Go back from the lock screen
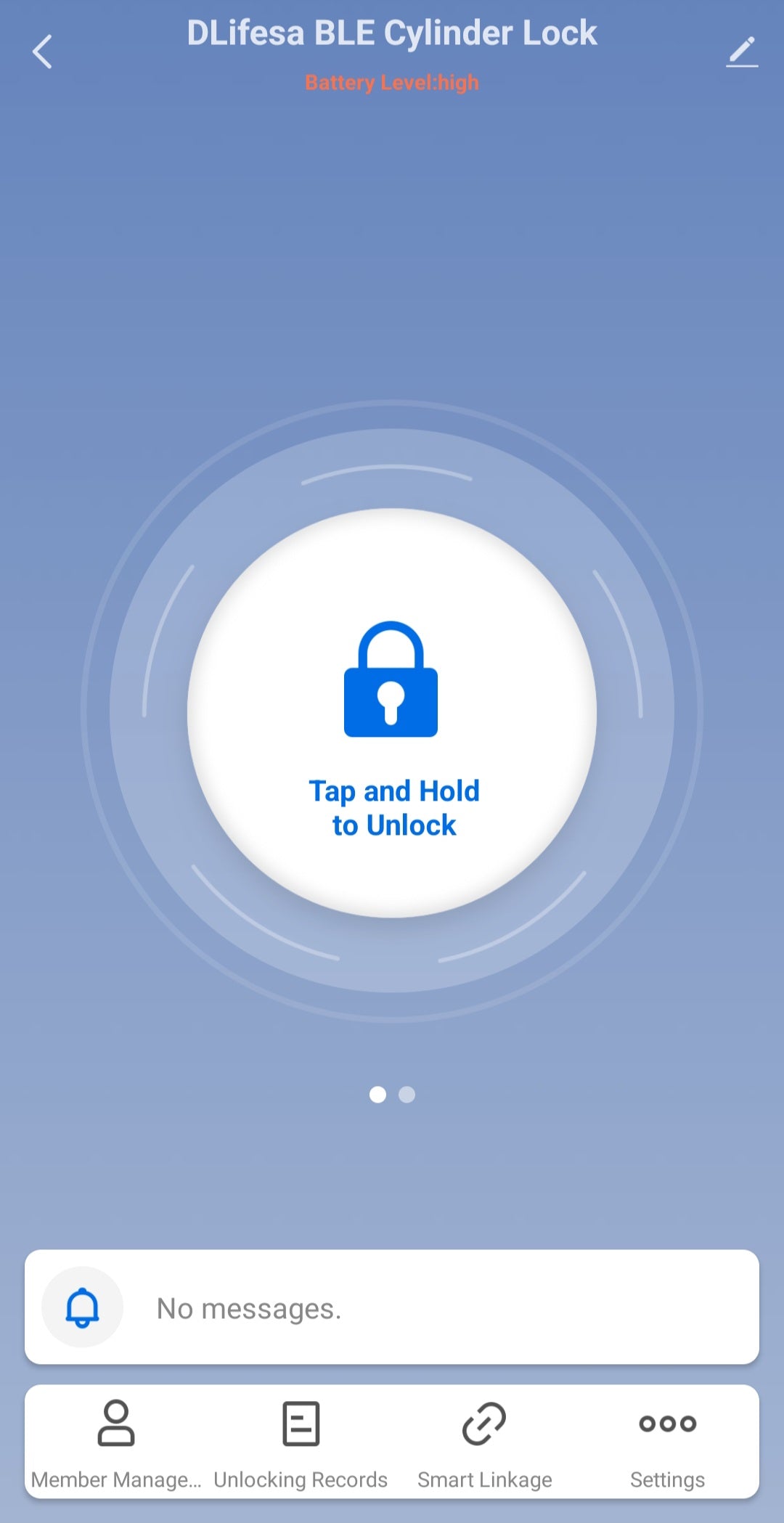The width and height of the screenshot is (784, 1523). point(43,52)
